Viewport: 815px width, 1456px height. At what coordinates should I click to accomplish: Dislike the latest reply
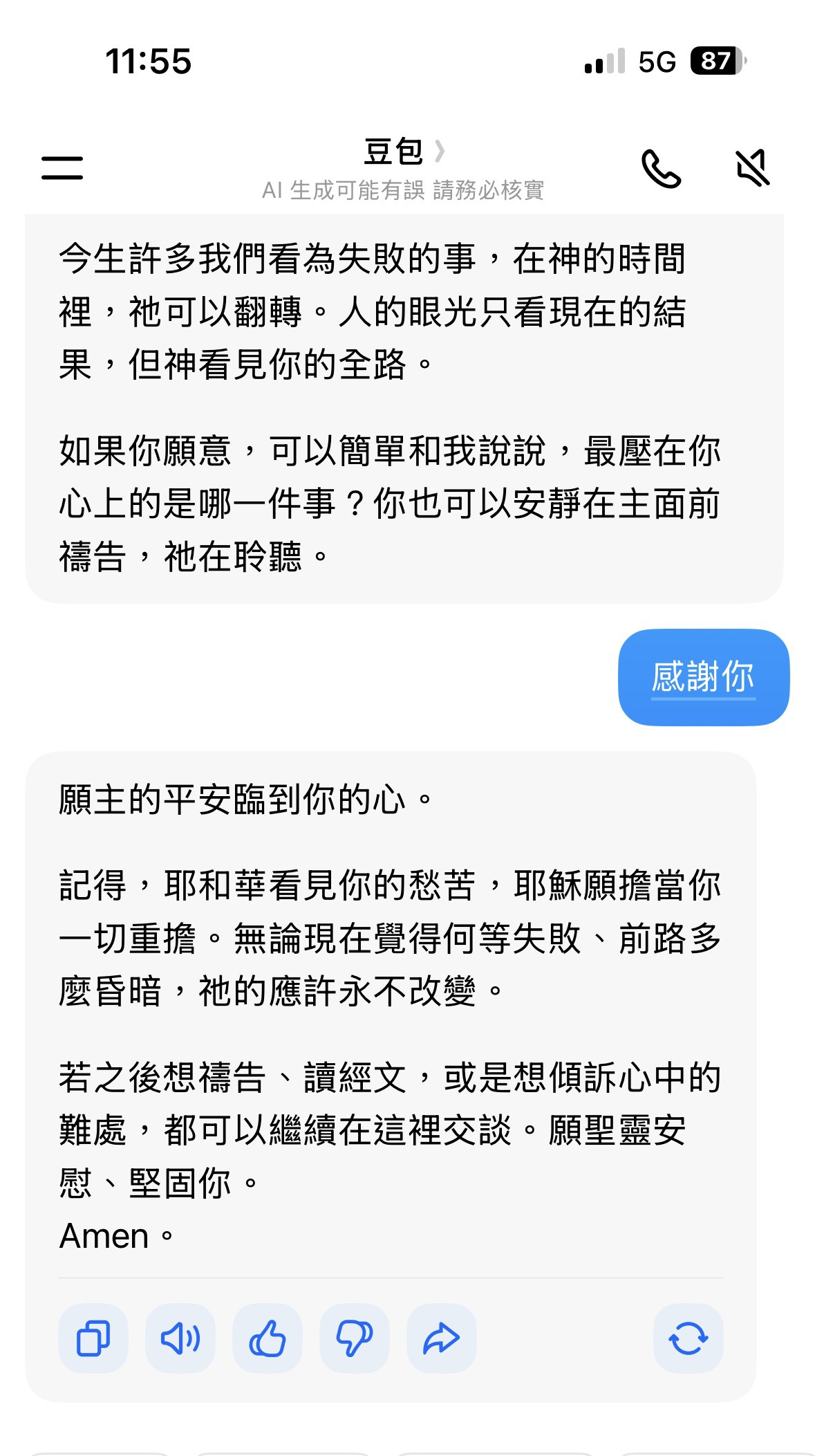pos(355,1338)
